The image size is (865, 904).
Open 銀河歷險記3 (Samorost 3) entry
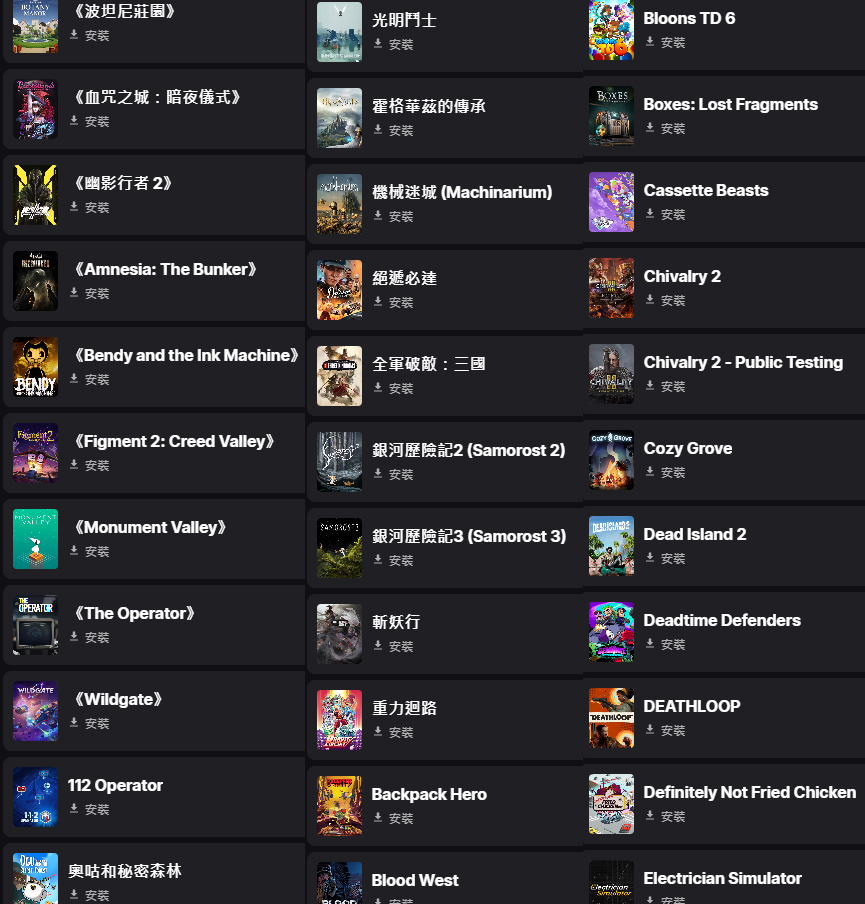[x=468, y=536]
